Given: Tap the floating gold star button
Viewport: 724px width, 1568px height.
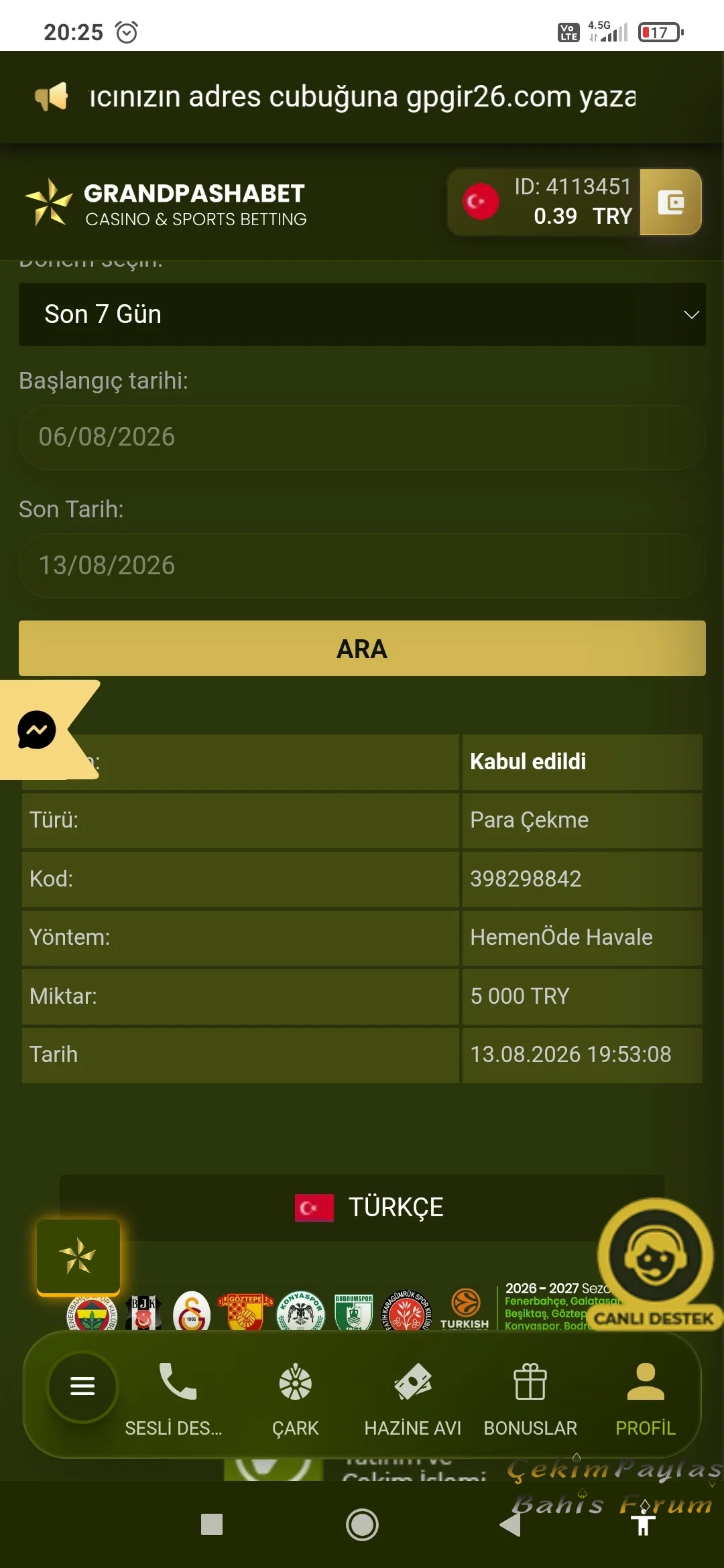Looking at the screenshot, I should pyautogui.click(x=78, y=1256).
